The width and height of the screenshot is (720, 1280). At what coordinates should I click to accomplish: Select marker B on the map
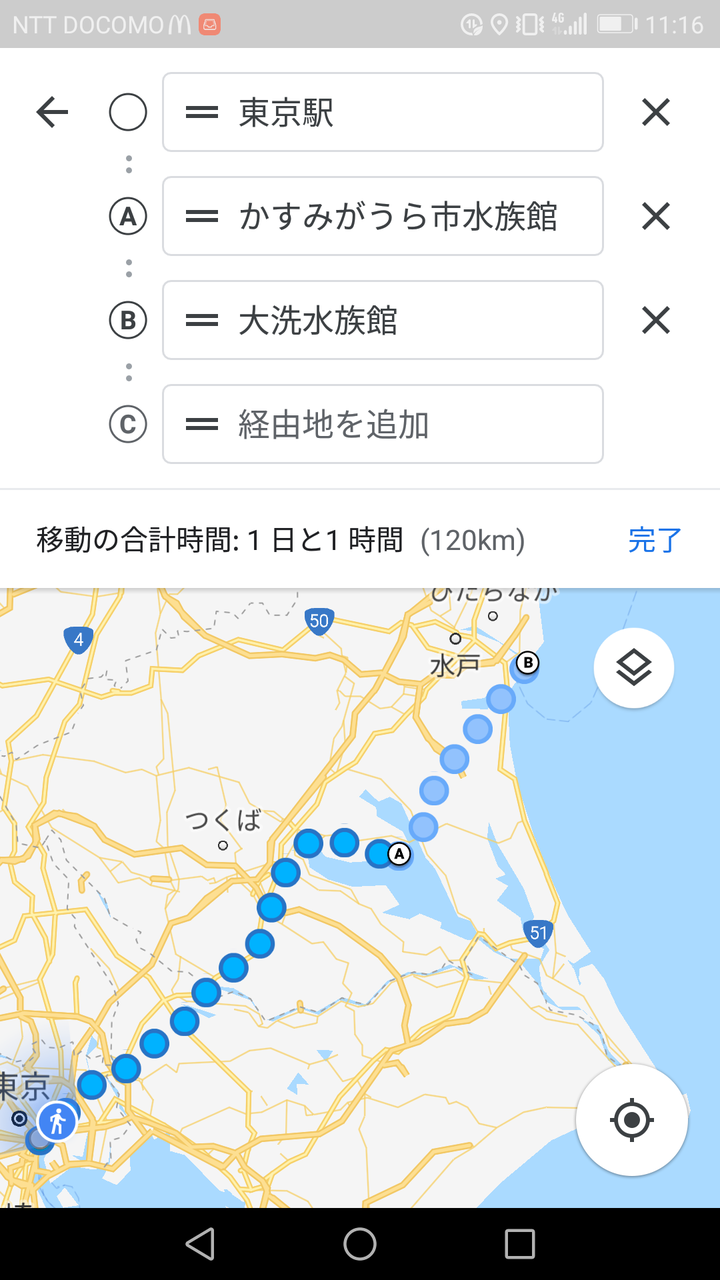527,662
